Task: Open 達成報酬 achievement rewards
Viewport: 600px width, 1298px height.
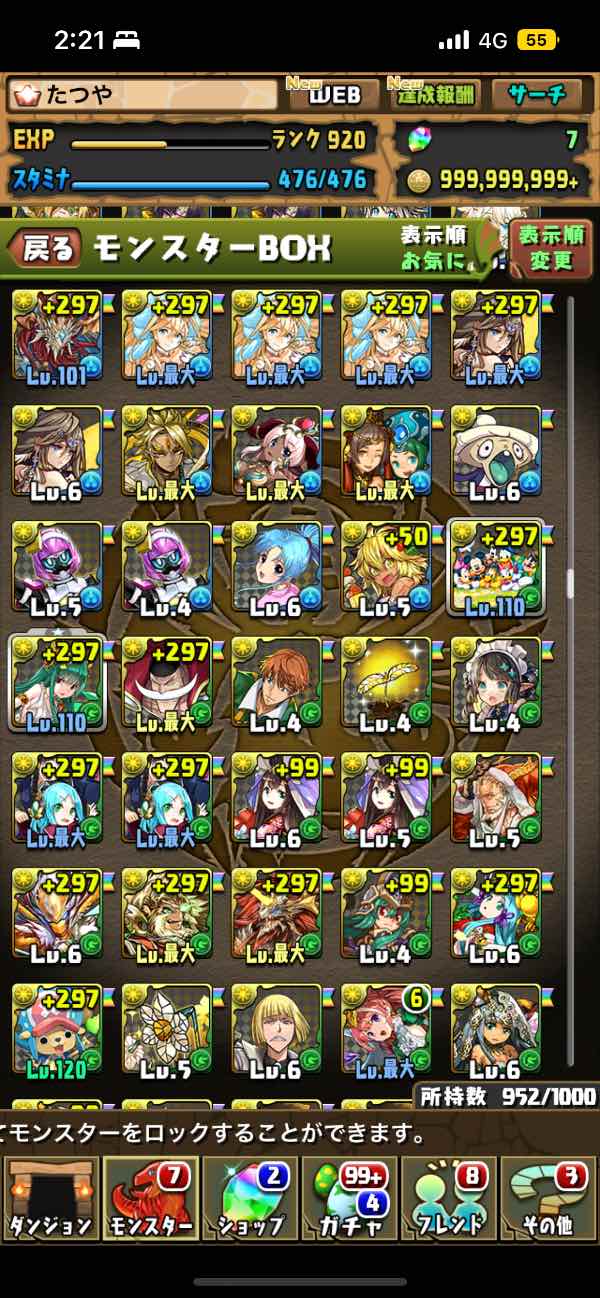Action: point(436,95)
